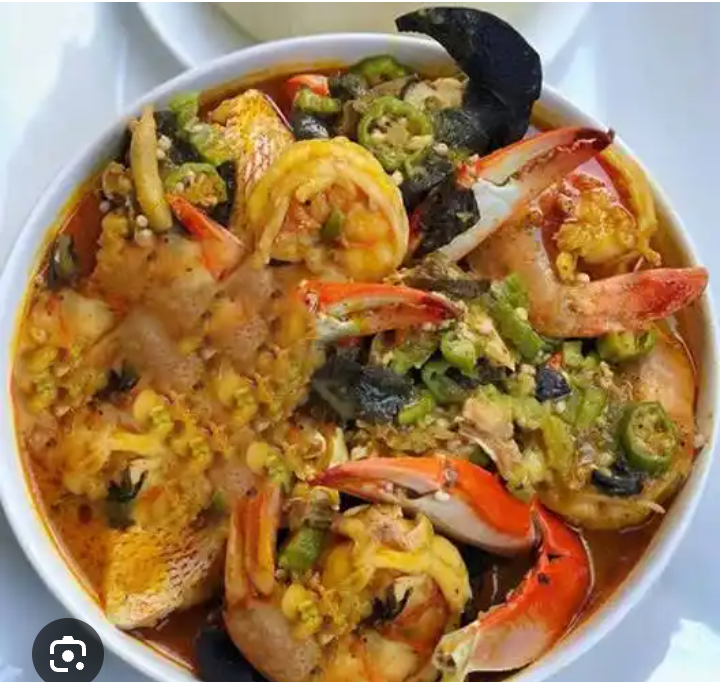Open the visual search lens icon
Image resolution: width=720 pixels, height=682 pixels.
coord(68,654)
